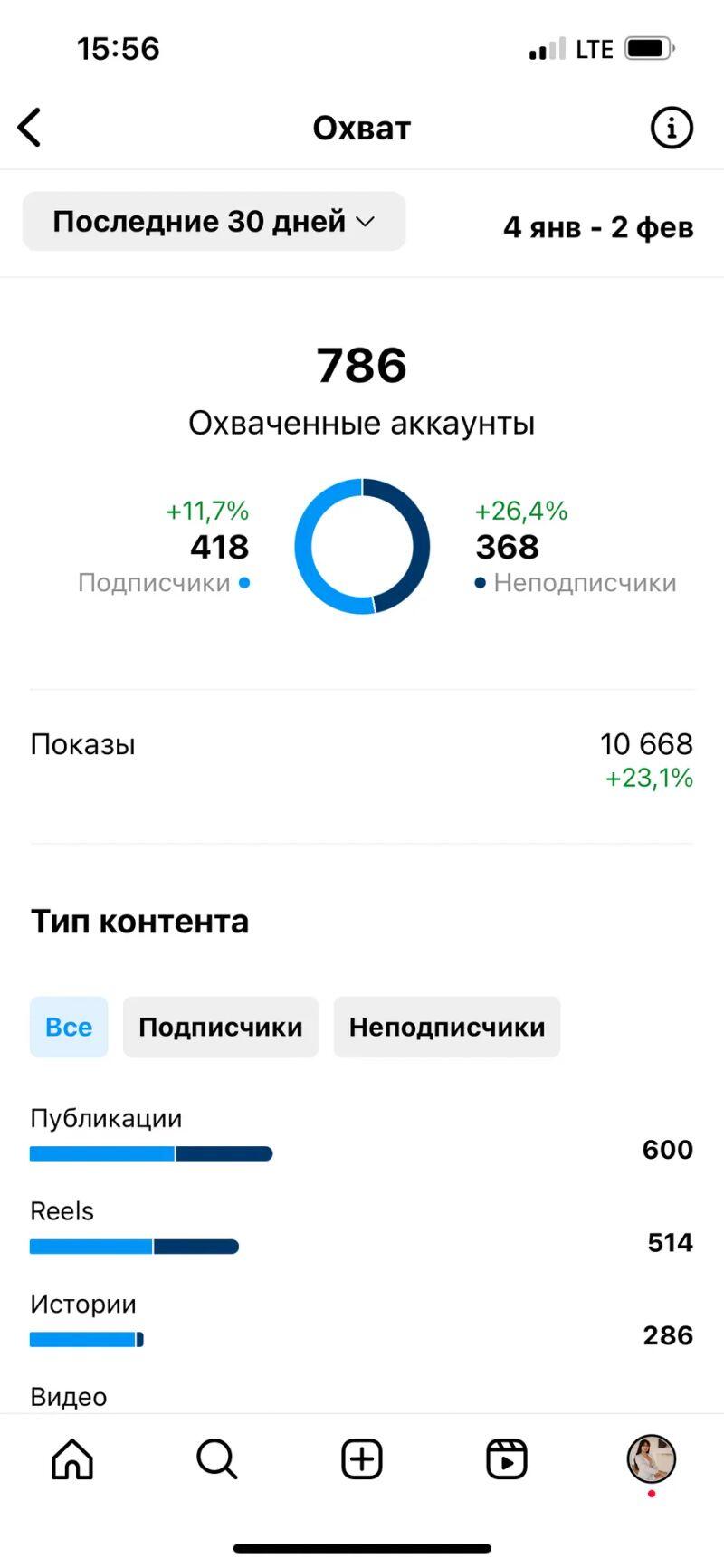Expand the Последние 30 дней dropdown
This screenshot has height=1568, width=724.
(214, 222)
